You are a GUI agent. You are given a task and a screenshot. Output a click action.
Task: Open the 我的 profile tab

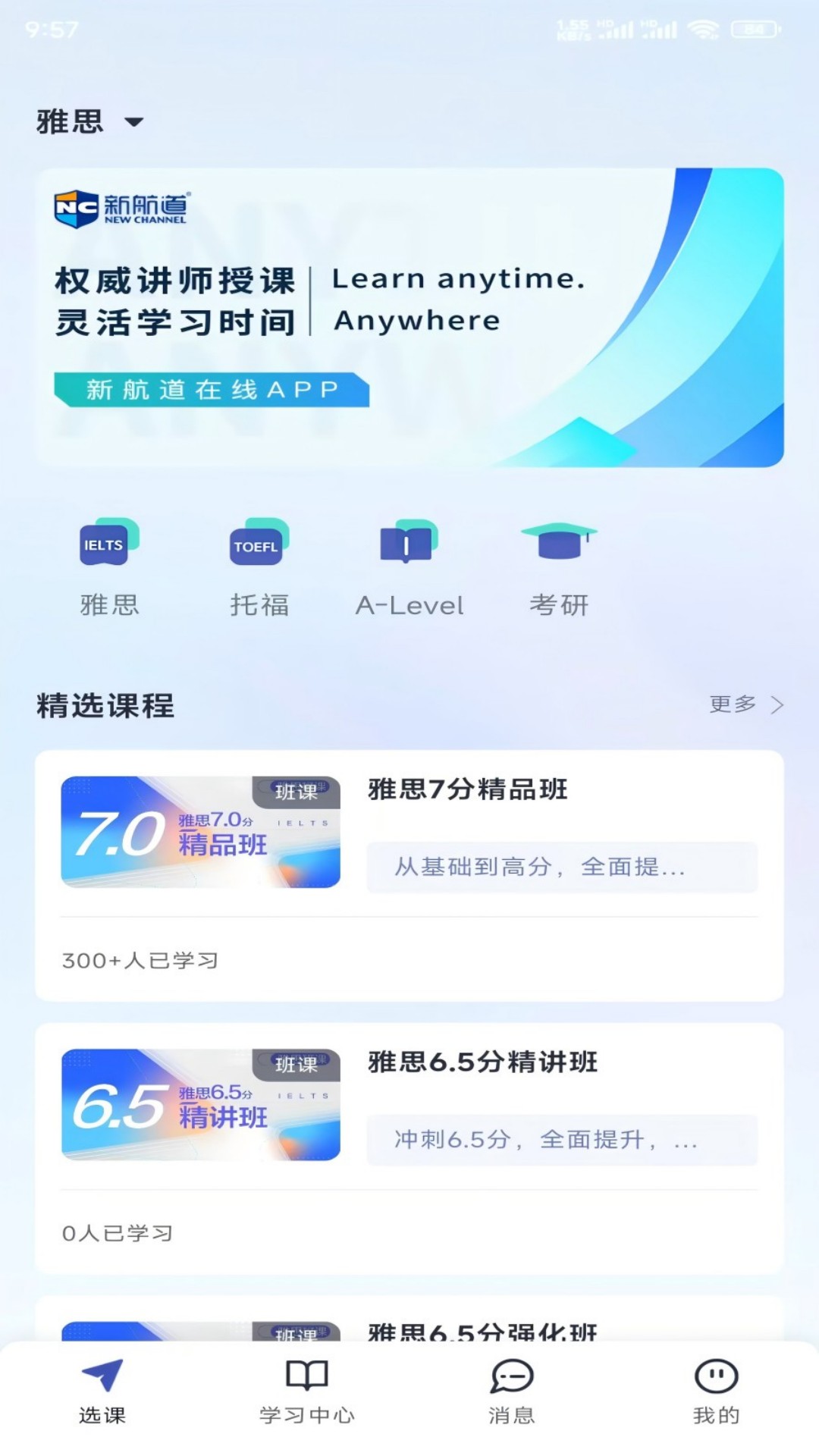pyautogui.click(x=716, y=1392)
